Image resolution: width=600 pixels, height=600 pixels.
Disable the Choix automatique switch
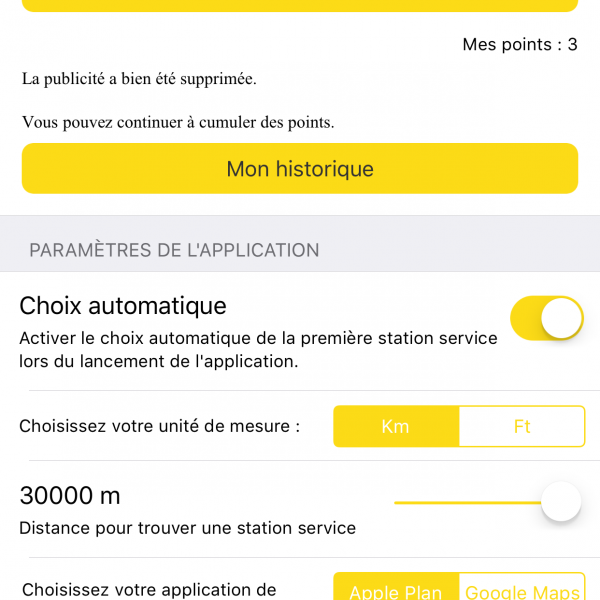click(x=546, y=318)
